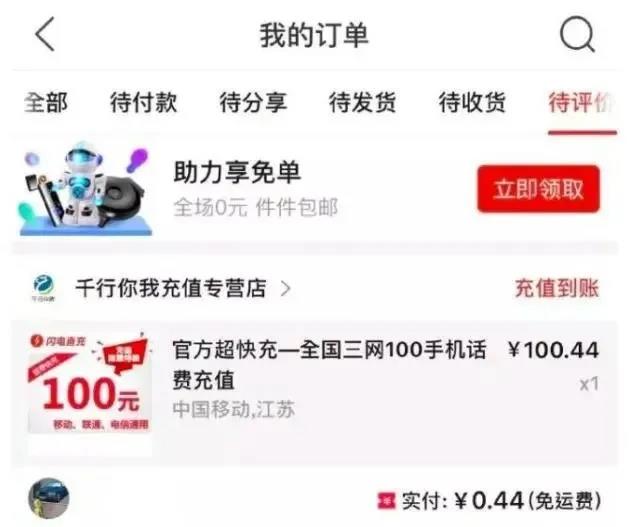The width and height of the screenshot is (640, 527).
Task: Go back from My Orders
Action: 44,35
